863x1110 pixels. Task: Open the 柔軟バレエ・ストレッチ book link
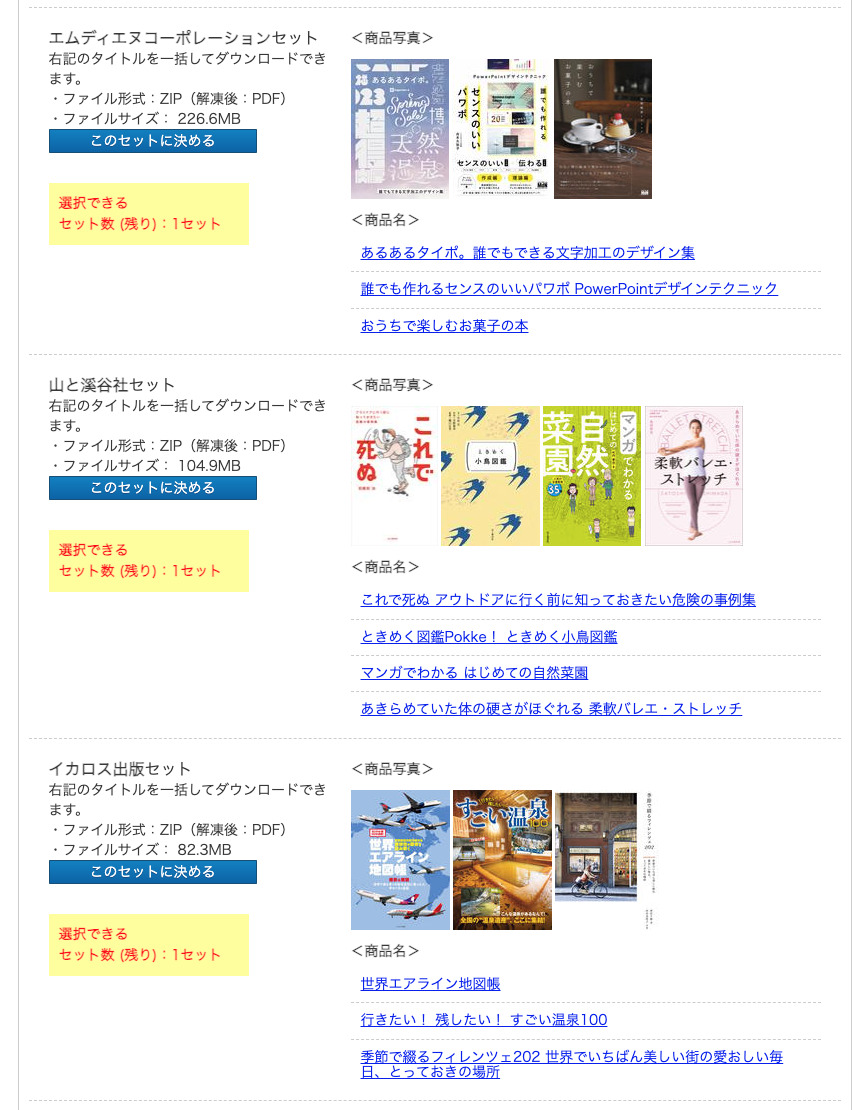pyautogui.click(x=551, y=709)
